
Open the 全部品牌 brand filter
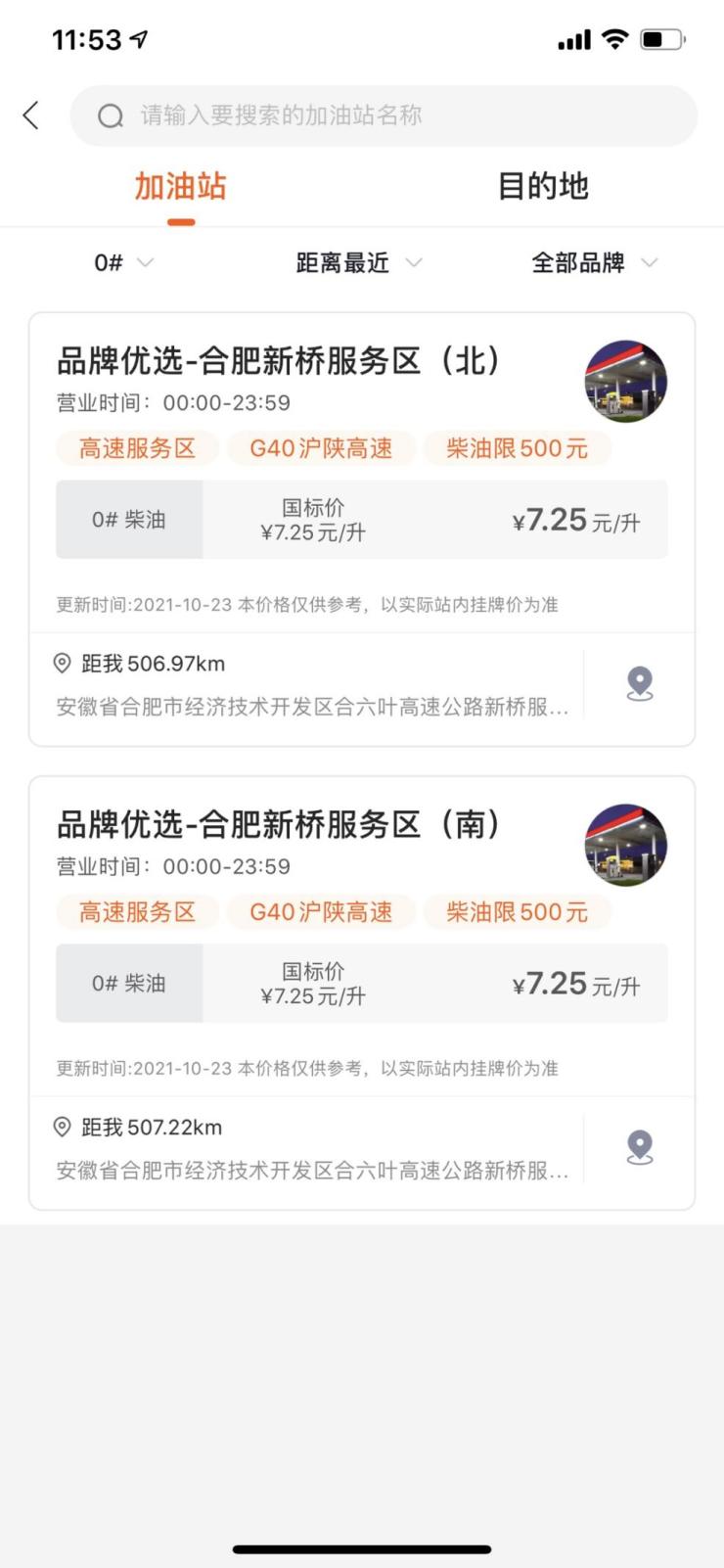pyautogui.click(x=594, y=262)
